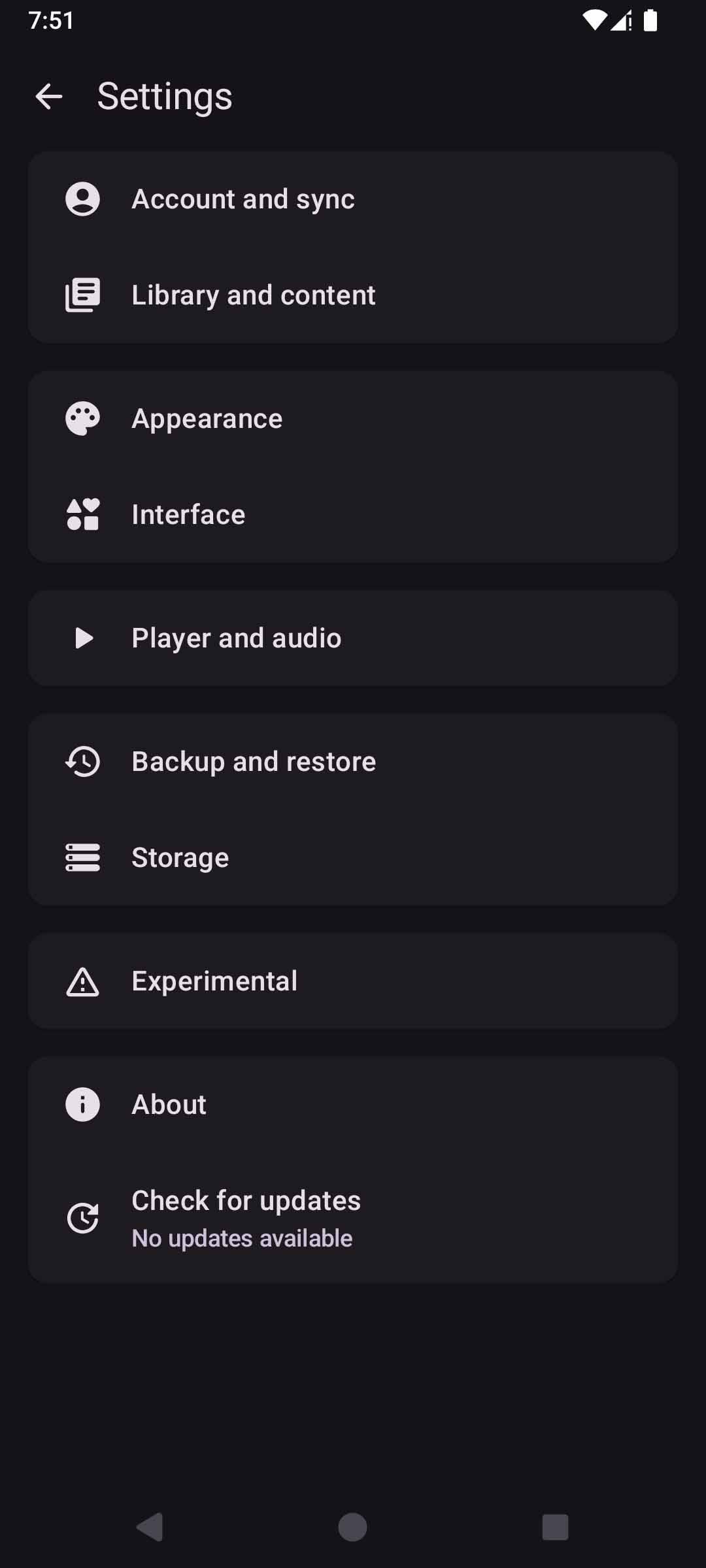
Task: Open Player and audio settings
Action: click(353, 638)
